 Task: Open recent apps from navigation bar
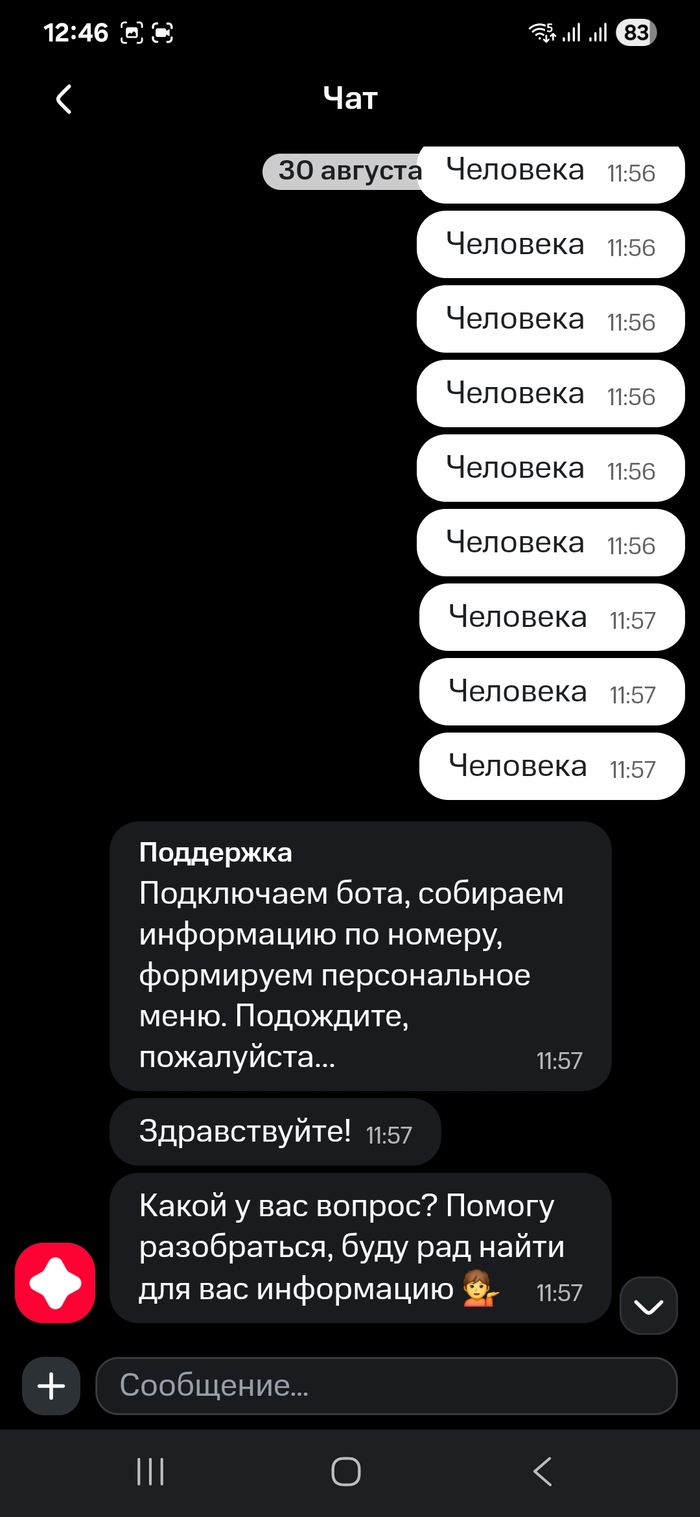pyautogui.click(x=150, y=1471)
